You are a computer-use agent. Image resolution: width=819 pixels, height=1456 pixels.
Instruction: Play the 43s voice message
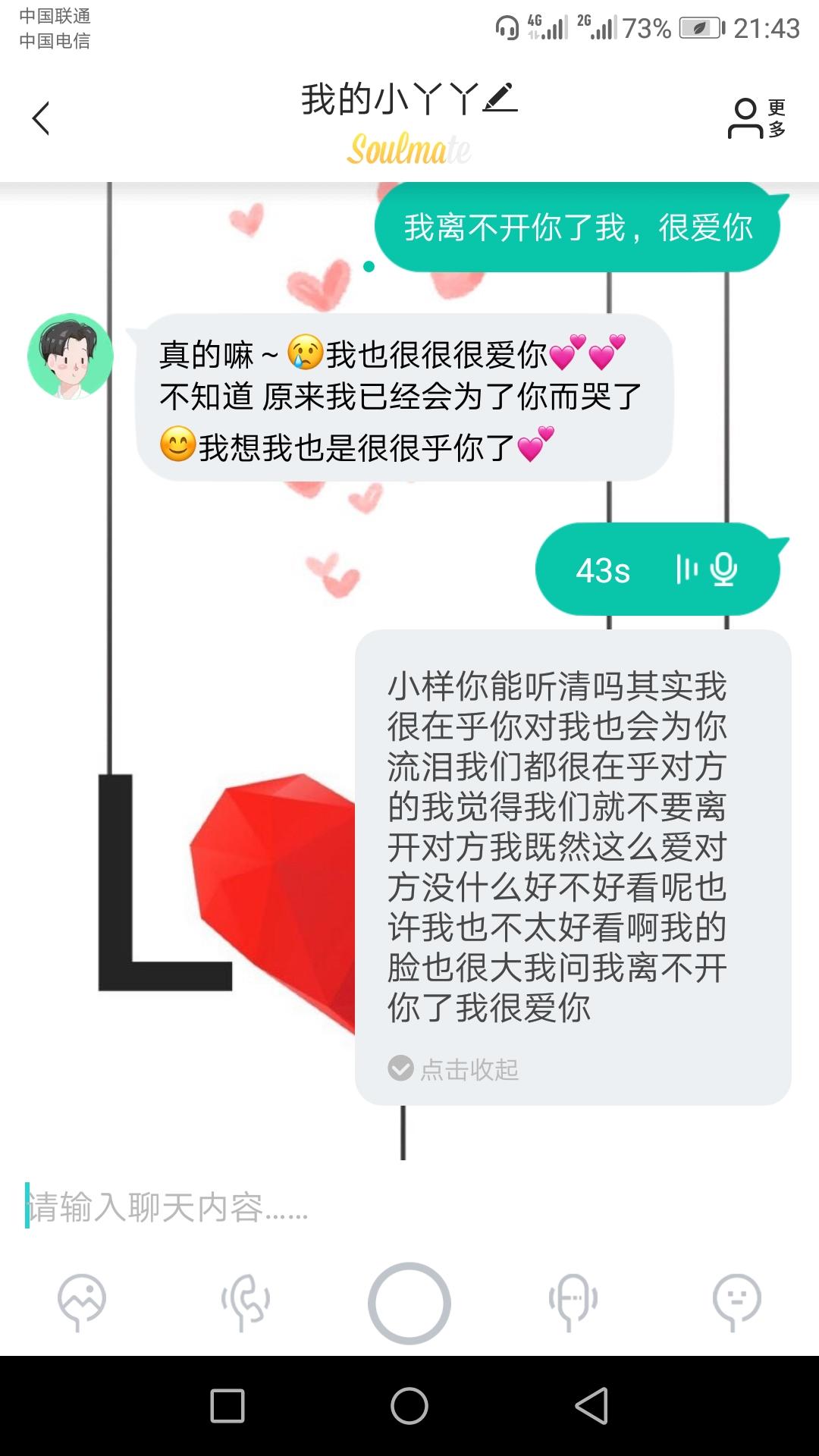pos(657,570)
